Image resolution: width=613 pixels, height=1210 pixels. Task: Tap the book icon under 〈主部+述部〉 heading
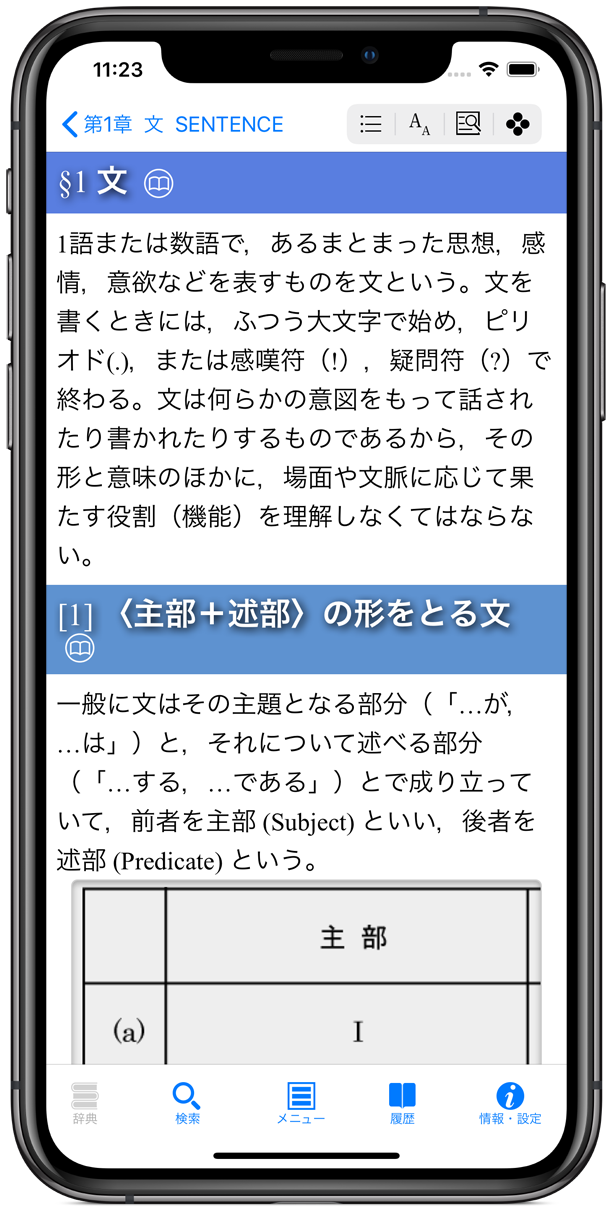tap(80, 649)
